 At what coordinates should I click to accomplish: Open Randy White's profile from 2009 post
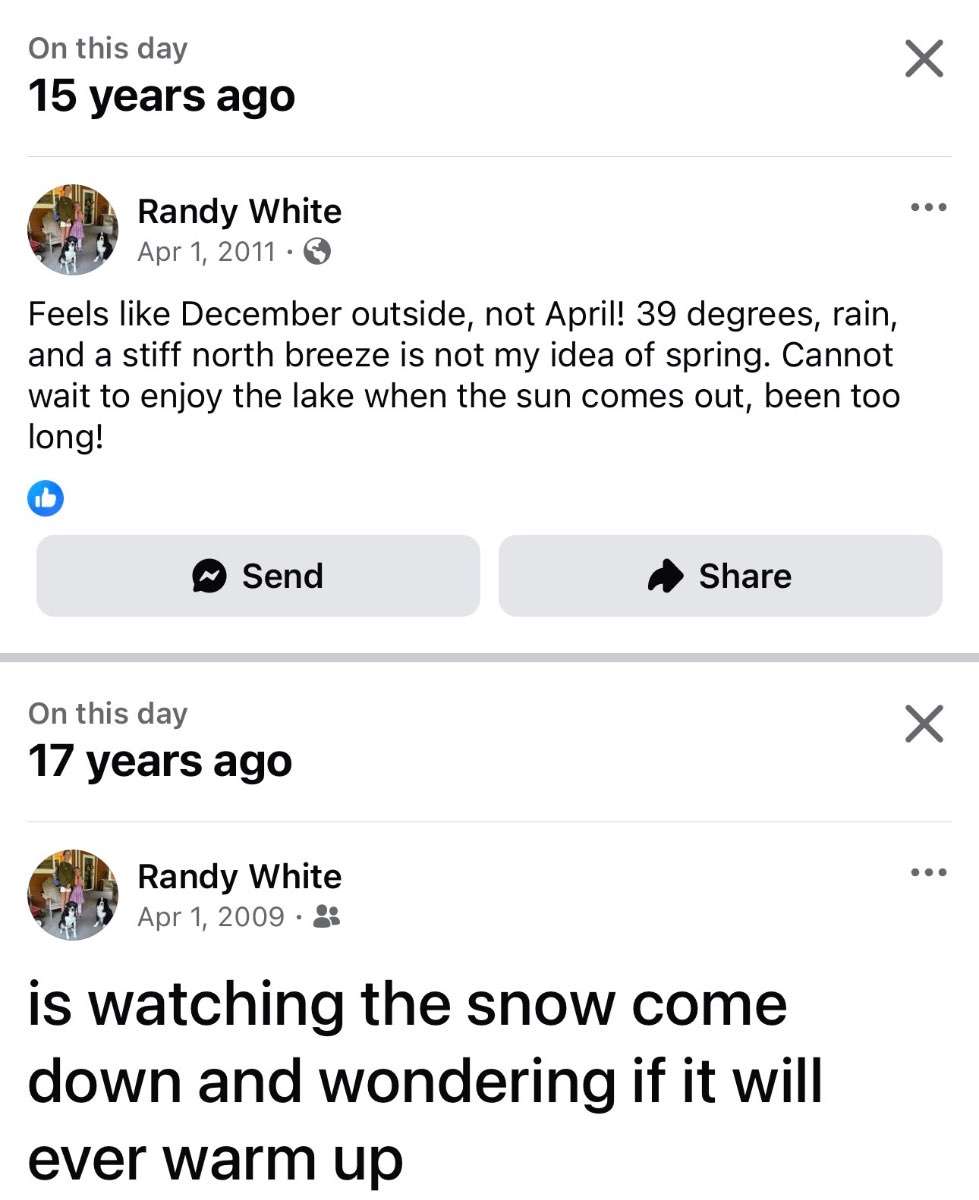click(239, 876)
